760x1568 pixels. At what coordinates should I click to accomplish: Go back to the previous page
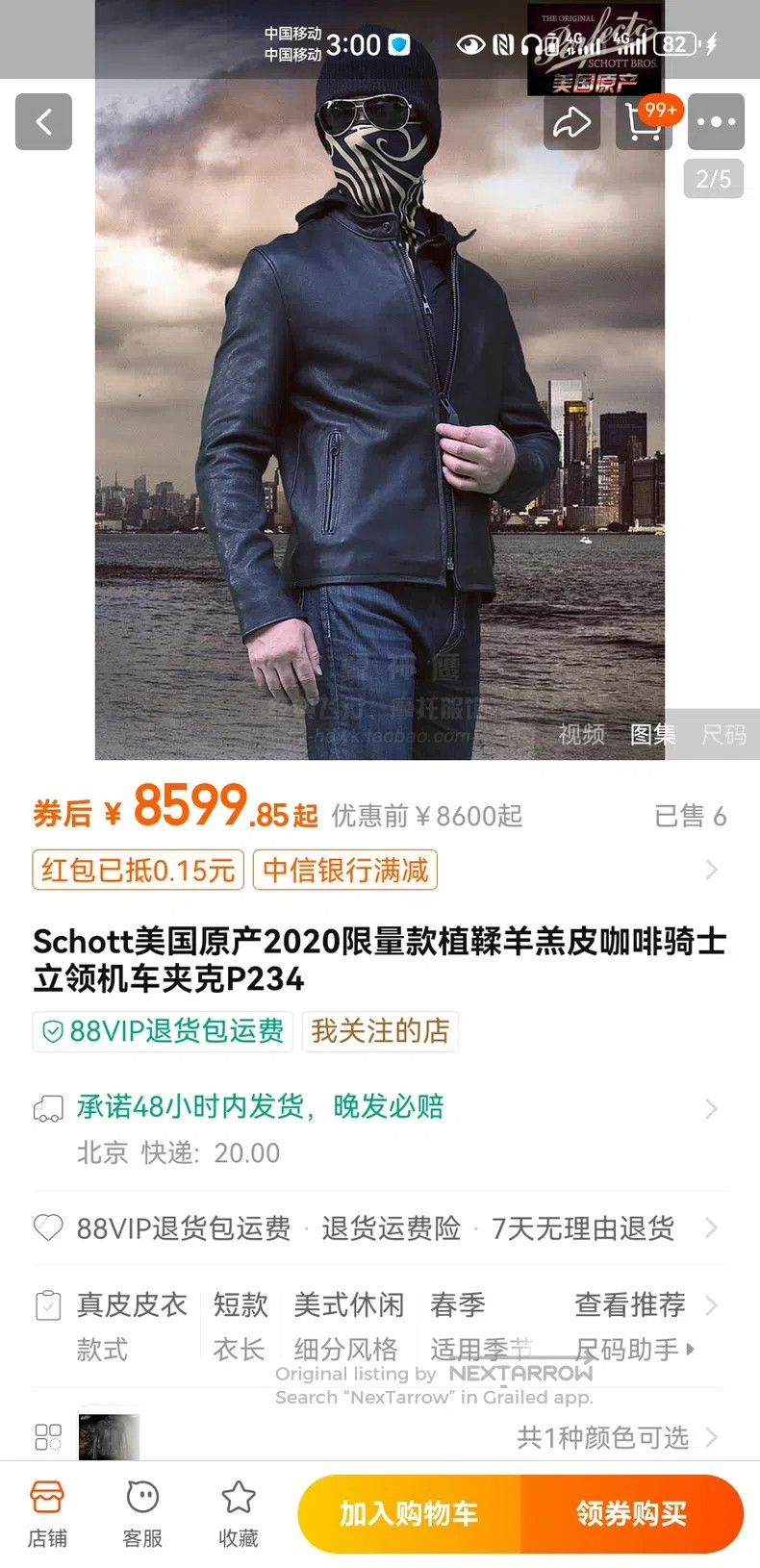(x=43, y=122)
